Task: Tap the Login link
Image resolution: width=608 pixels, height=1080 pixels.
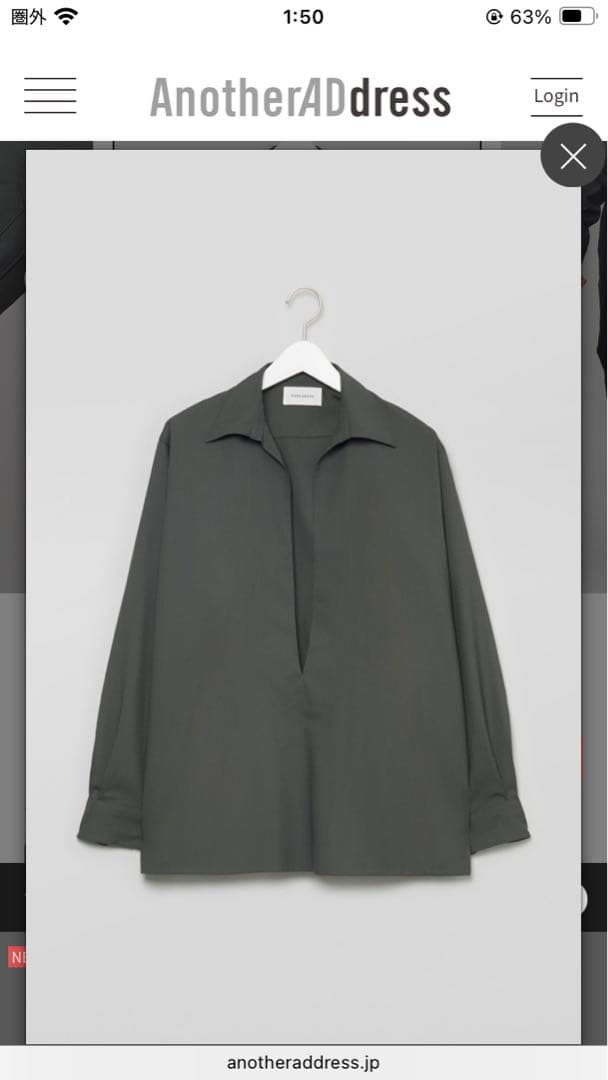Action: pyautogui.click(x=556, y=96)
